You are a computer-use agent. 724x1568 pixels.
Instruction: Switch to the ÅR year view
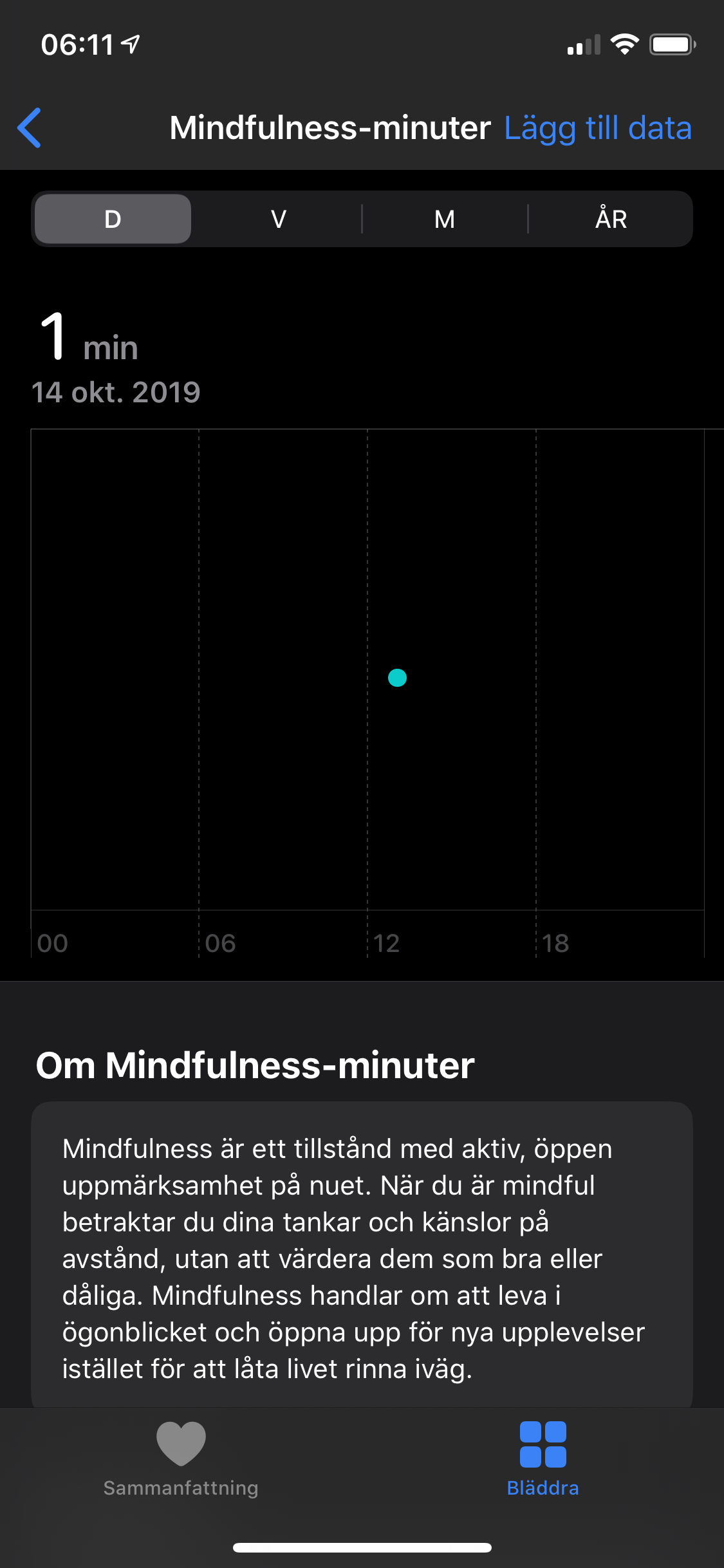[x=611, y=219]
